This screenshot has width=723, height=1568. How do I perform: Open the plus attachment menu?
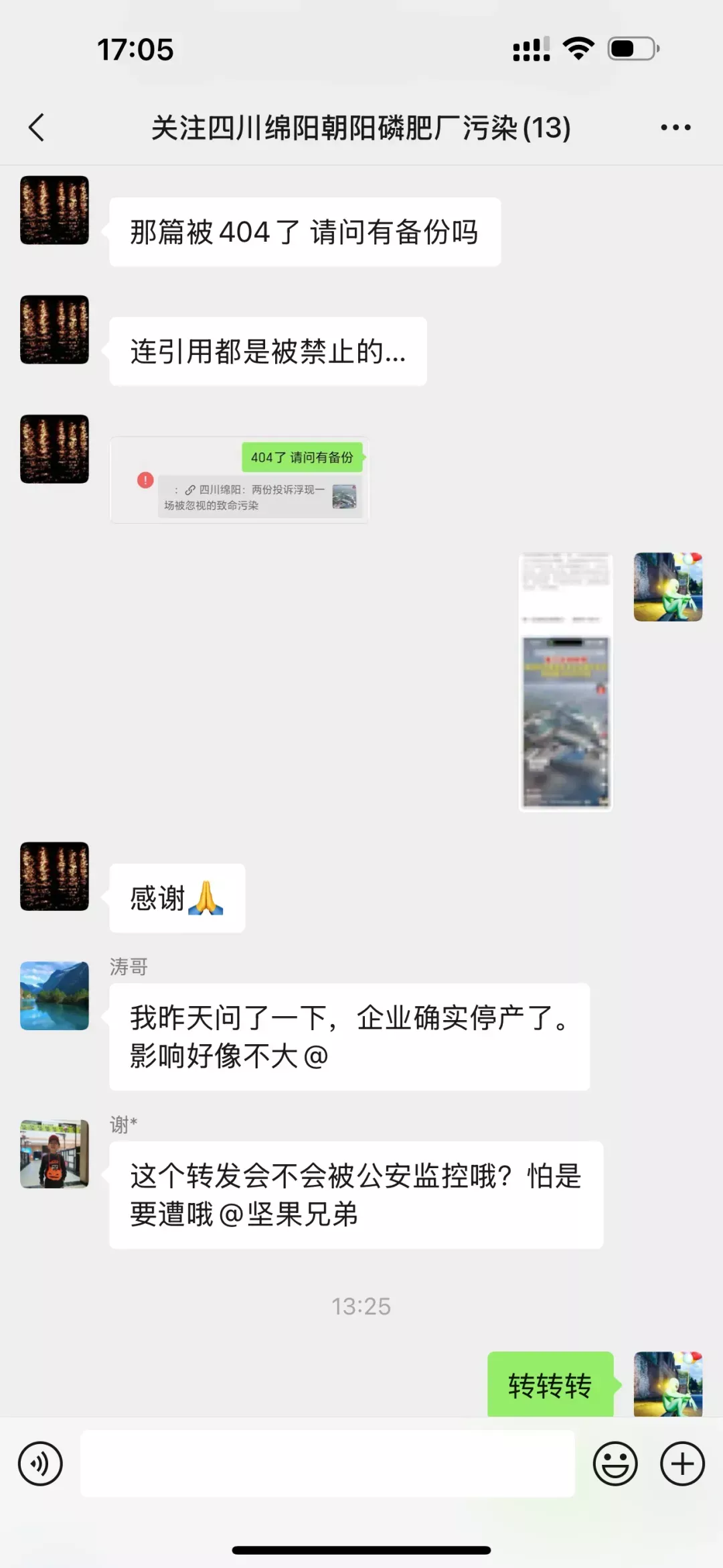coord(682,1464)
